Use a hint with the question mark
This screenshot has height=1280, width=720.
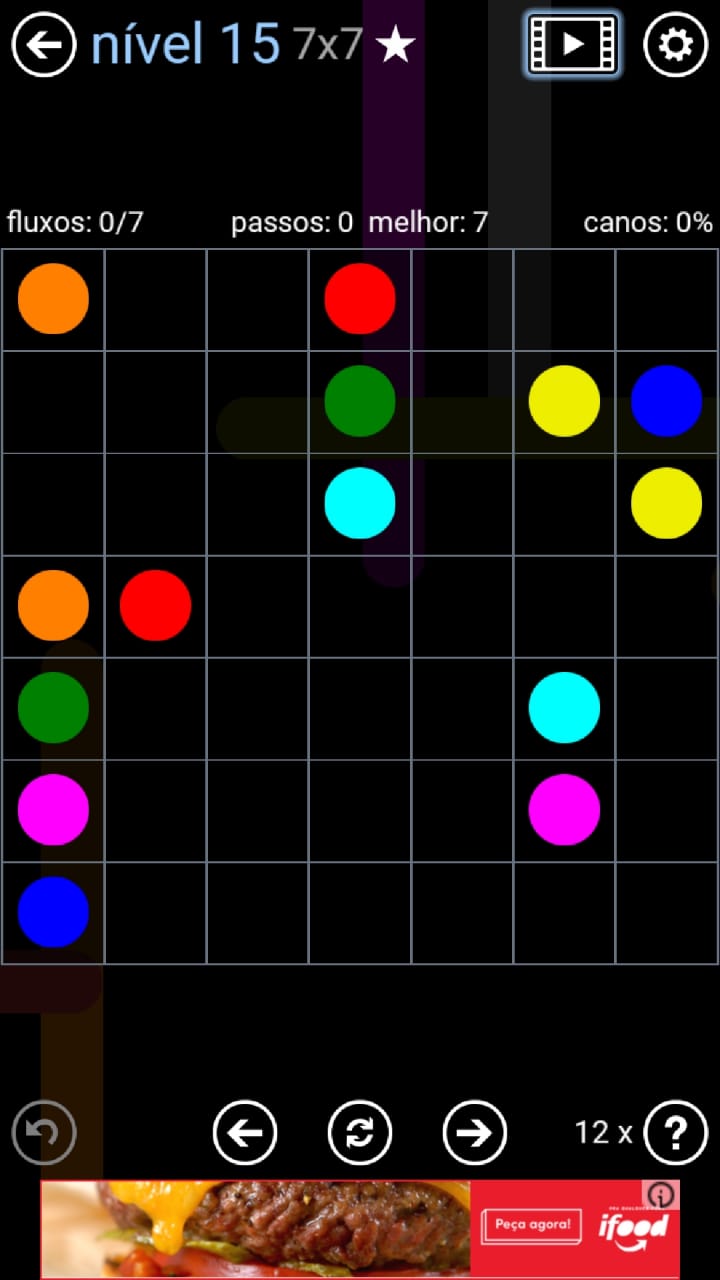(676, 1132)
